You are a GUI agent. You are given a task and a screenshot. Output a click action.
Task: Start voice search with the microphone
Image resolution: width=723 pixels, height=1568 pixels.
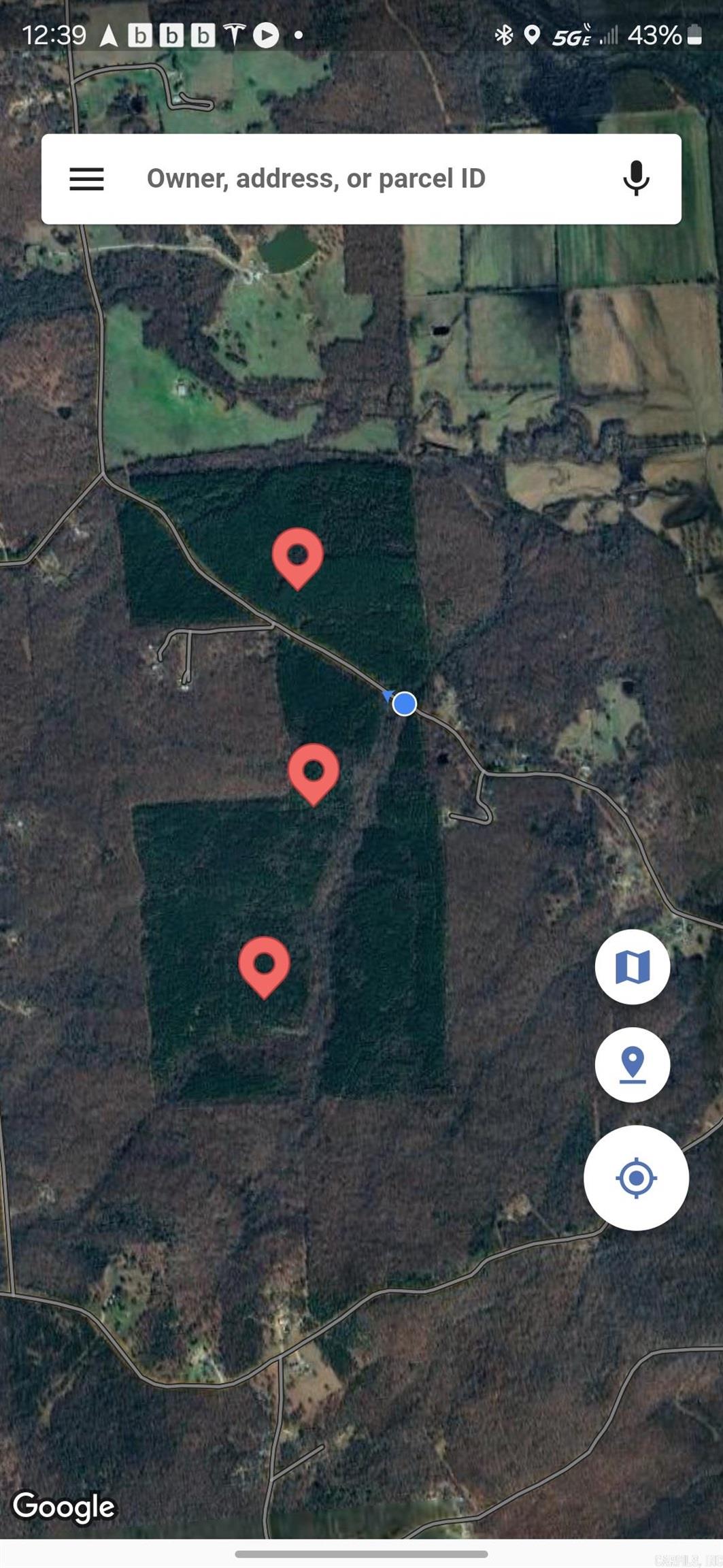coord(636,179)
